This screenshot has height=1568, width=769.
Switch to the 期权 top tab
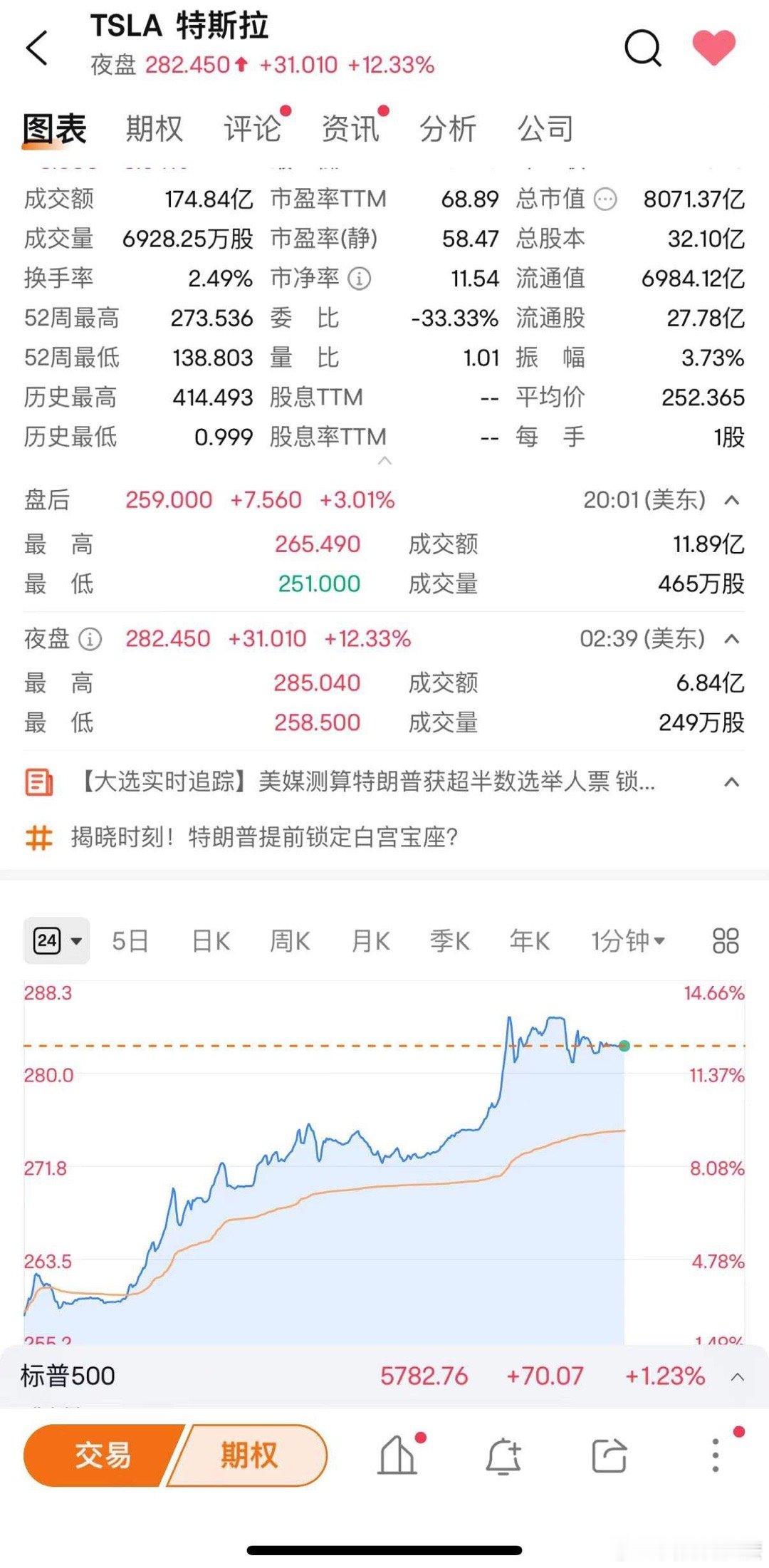(154, 130)
